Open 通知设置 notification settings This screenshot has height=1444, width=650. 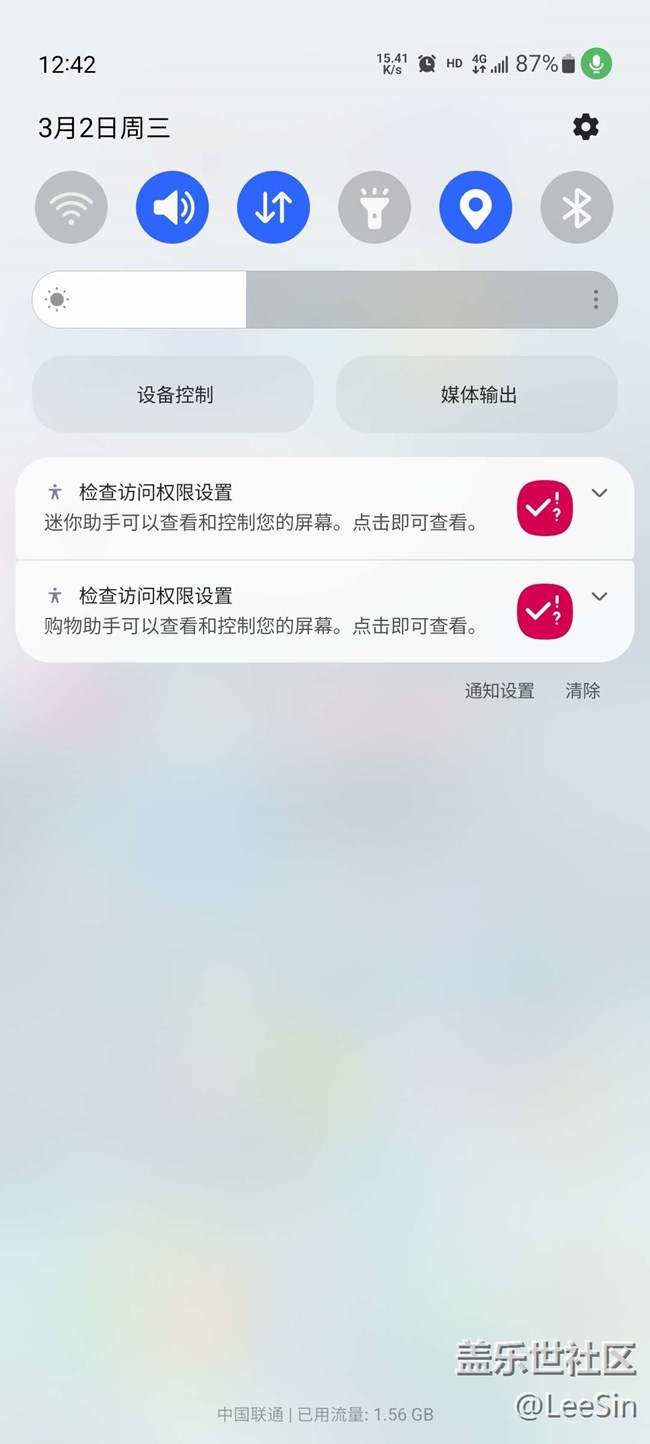(x=499, y=690)
